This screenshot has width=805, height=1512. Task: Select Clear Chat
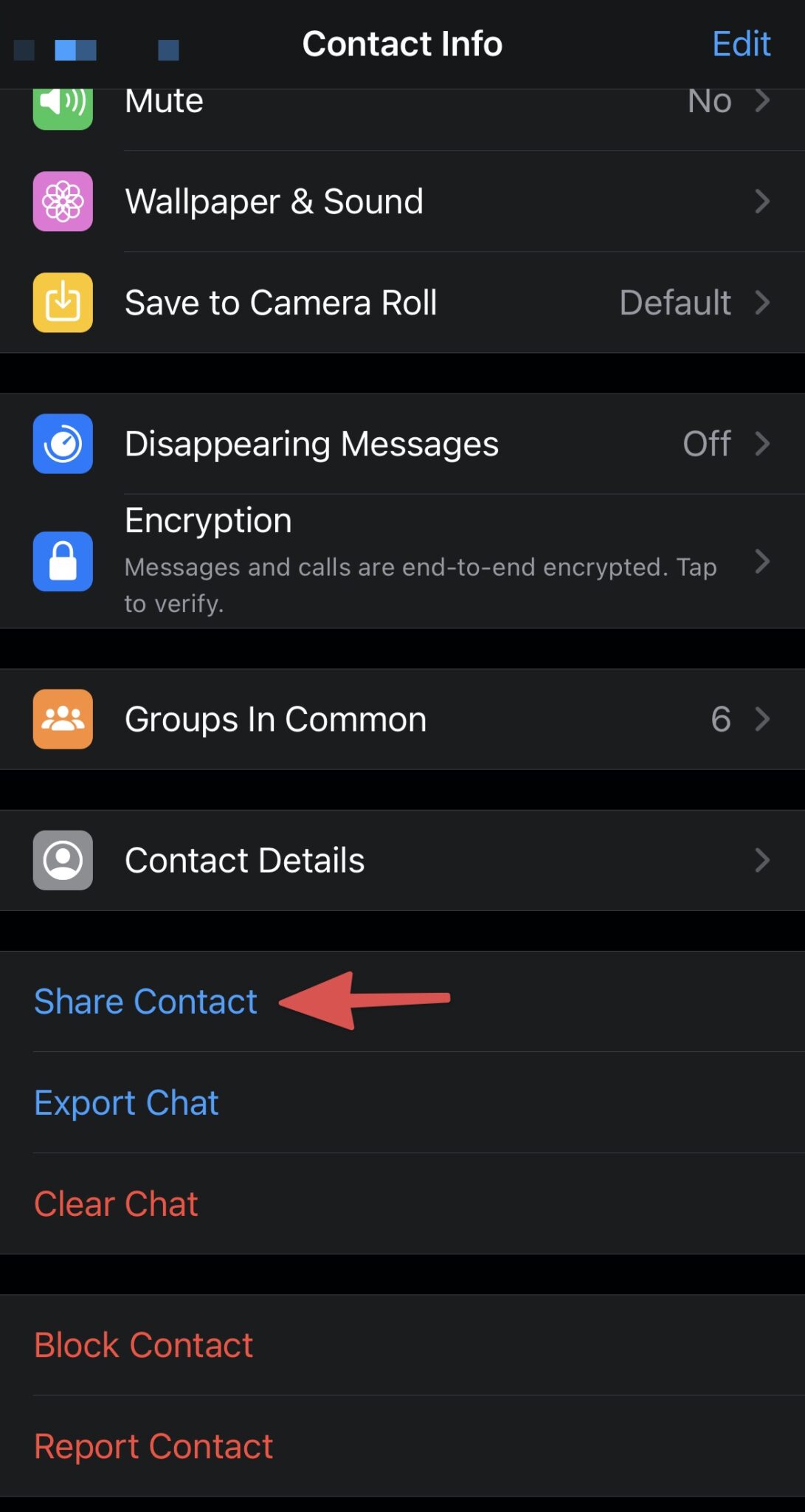pos(117,1204)
